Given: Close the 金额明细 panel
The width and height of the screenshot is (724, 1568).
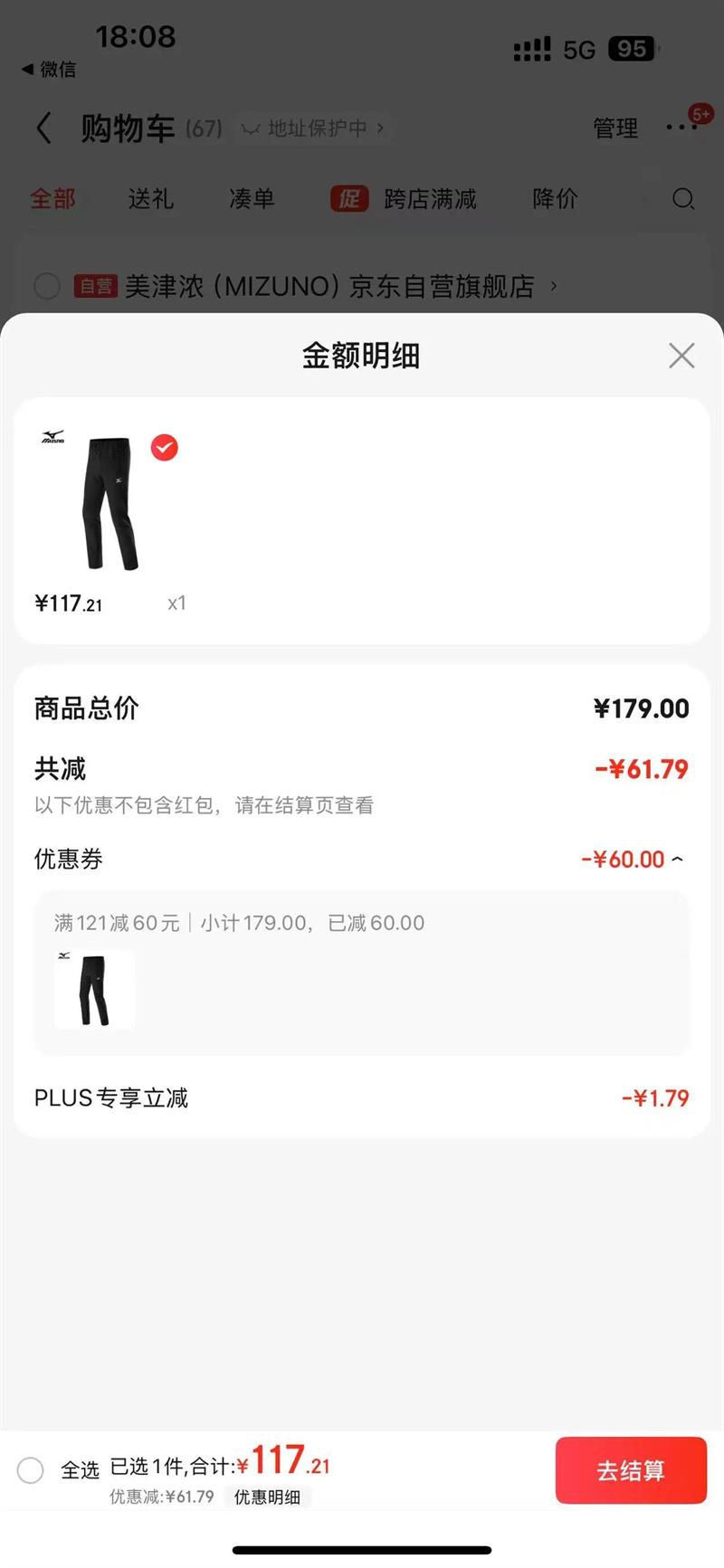Looking at the screenshot, I should coord(681,356).
